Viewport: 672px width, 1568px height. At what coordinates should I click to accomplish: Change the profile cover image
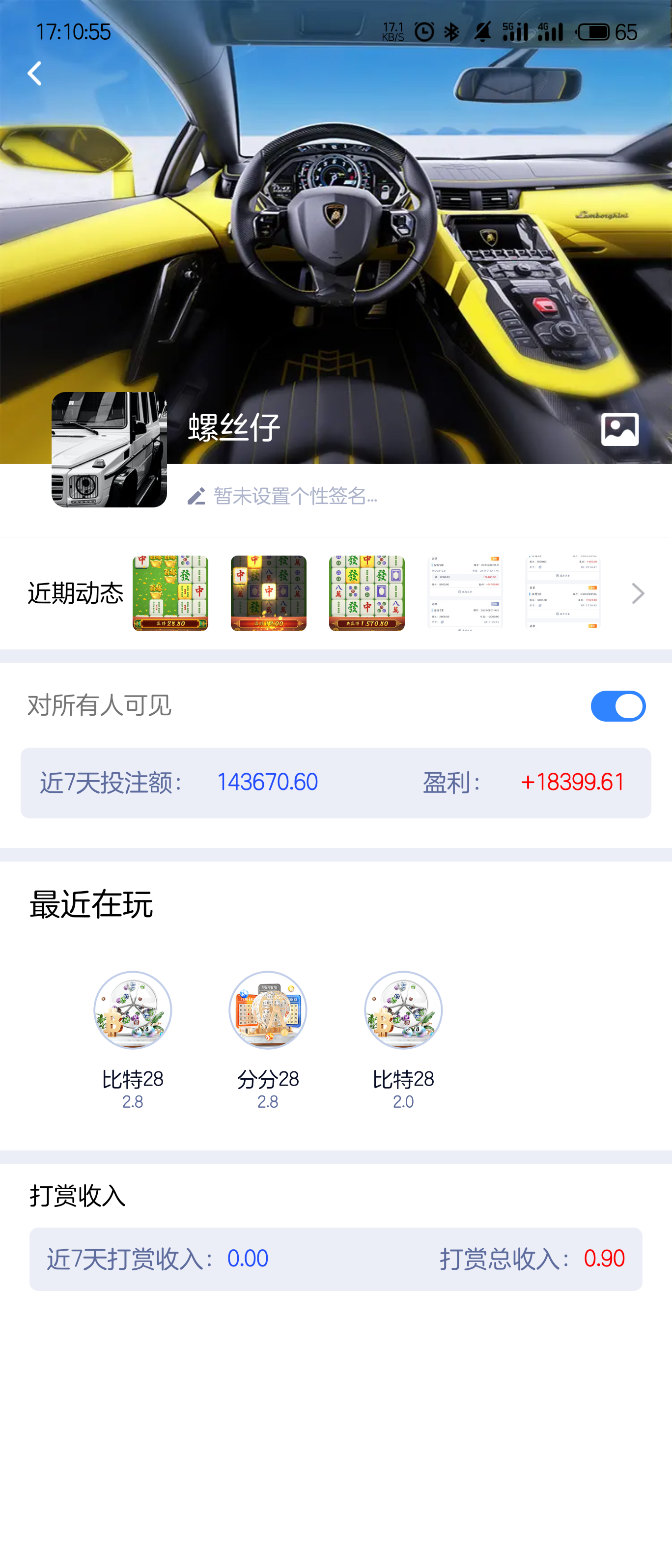[619, 429]
